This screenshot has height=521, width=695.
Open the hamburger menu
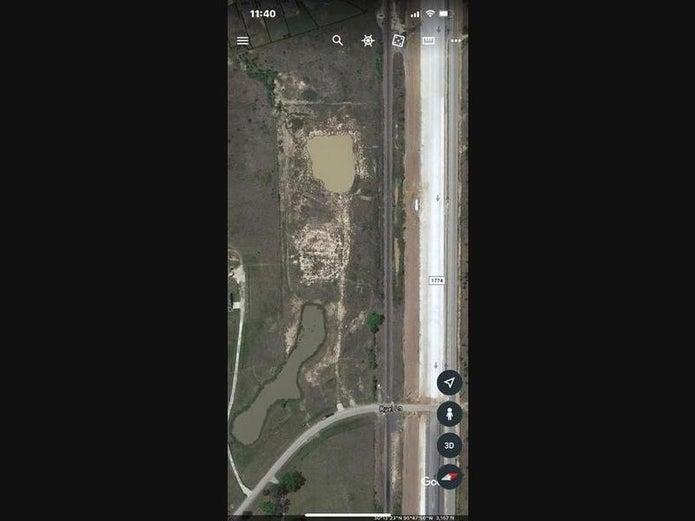pos(243,41)
